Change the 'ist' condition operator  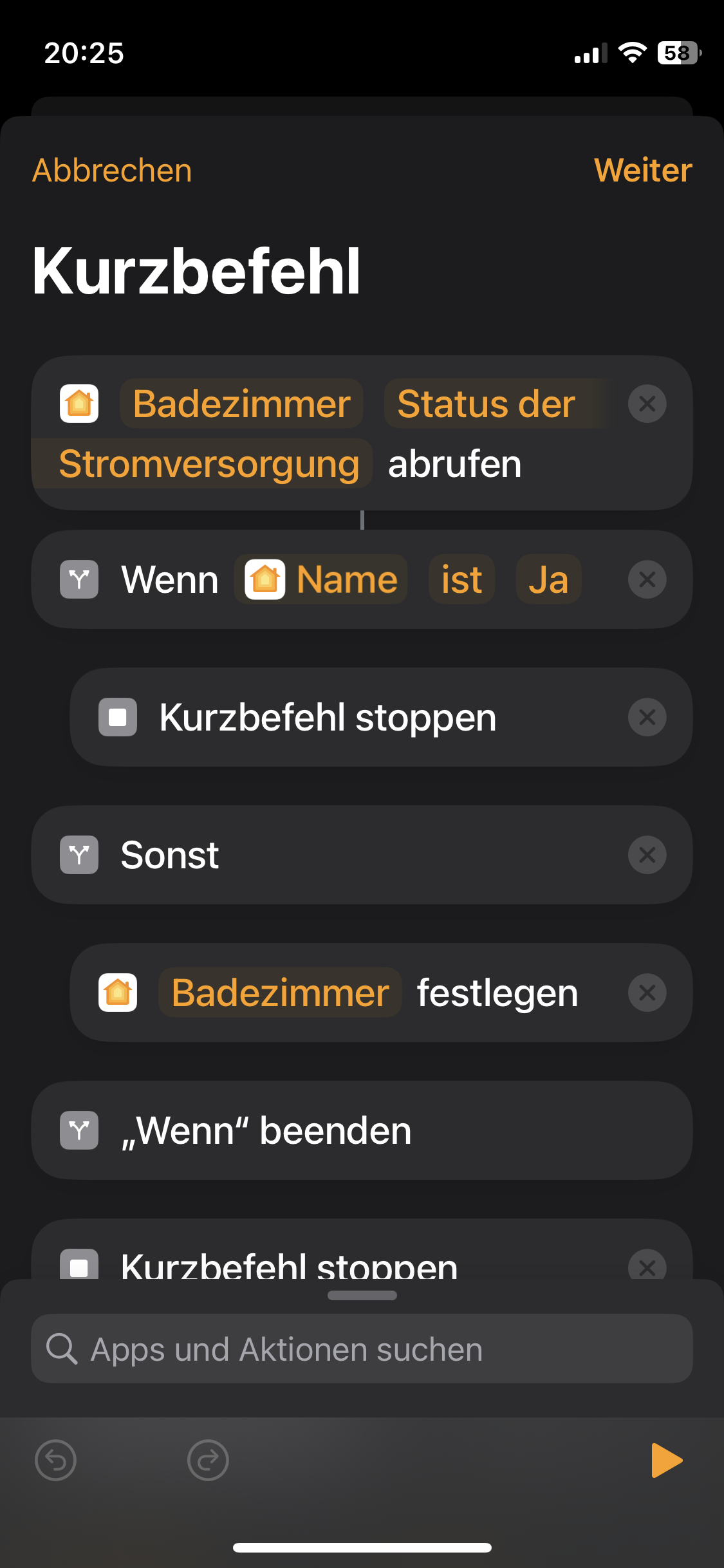461,579
